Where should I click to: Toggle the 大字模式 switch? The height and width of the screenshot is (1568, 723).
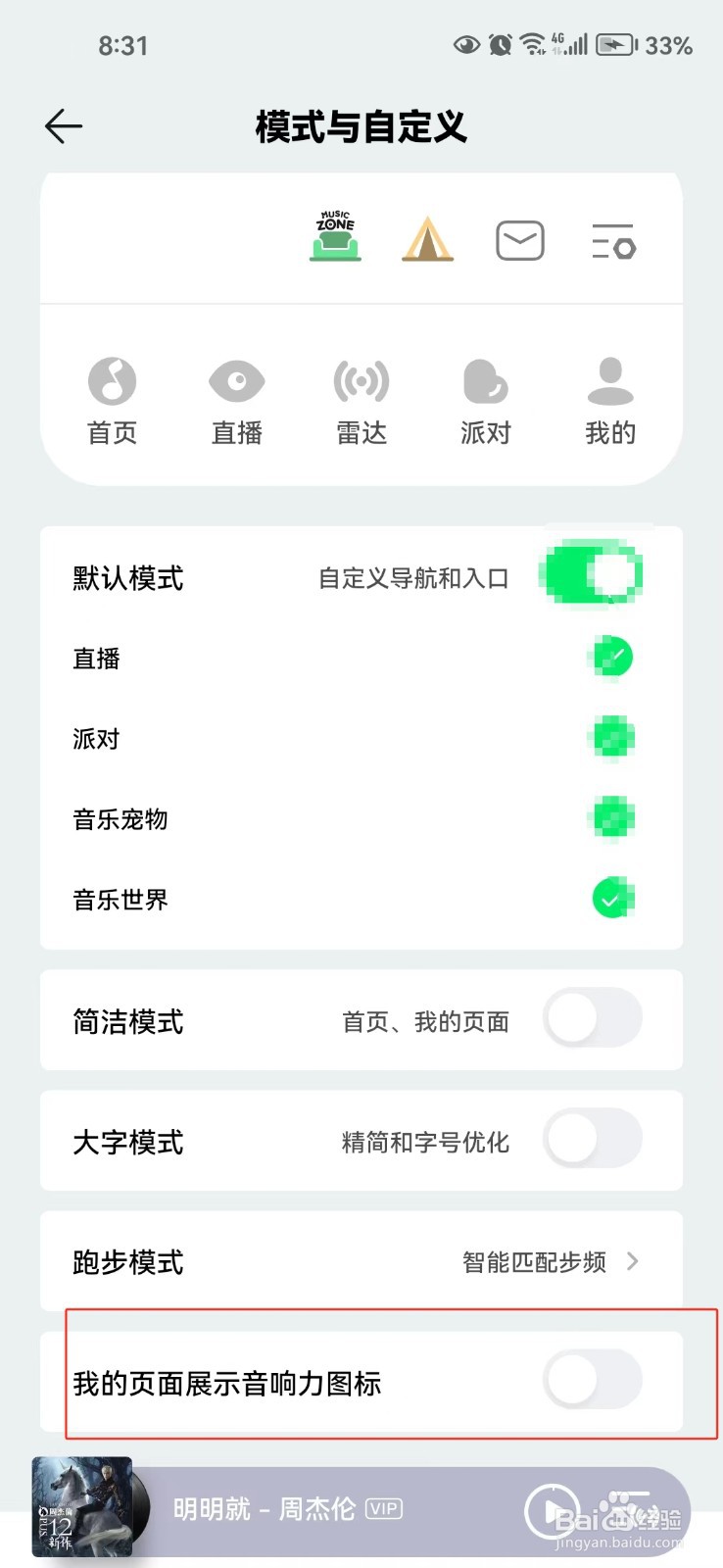pos(592,1140)
